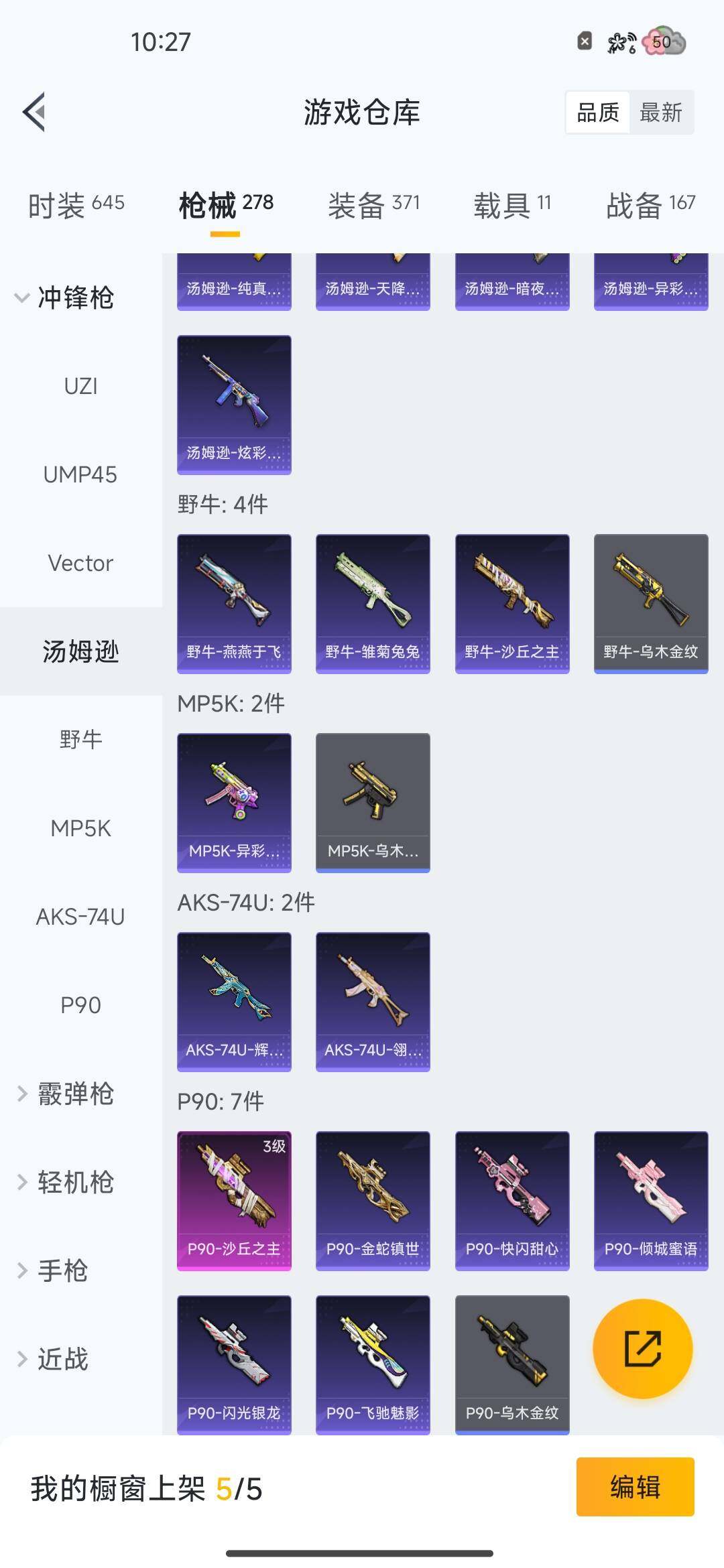Expand the 霰弹枪 category

pos(64,1094)
